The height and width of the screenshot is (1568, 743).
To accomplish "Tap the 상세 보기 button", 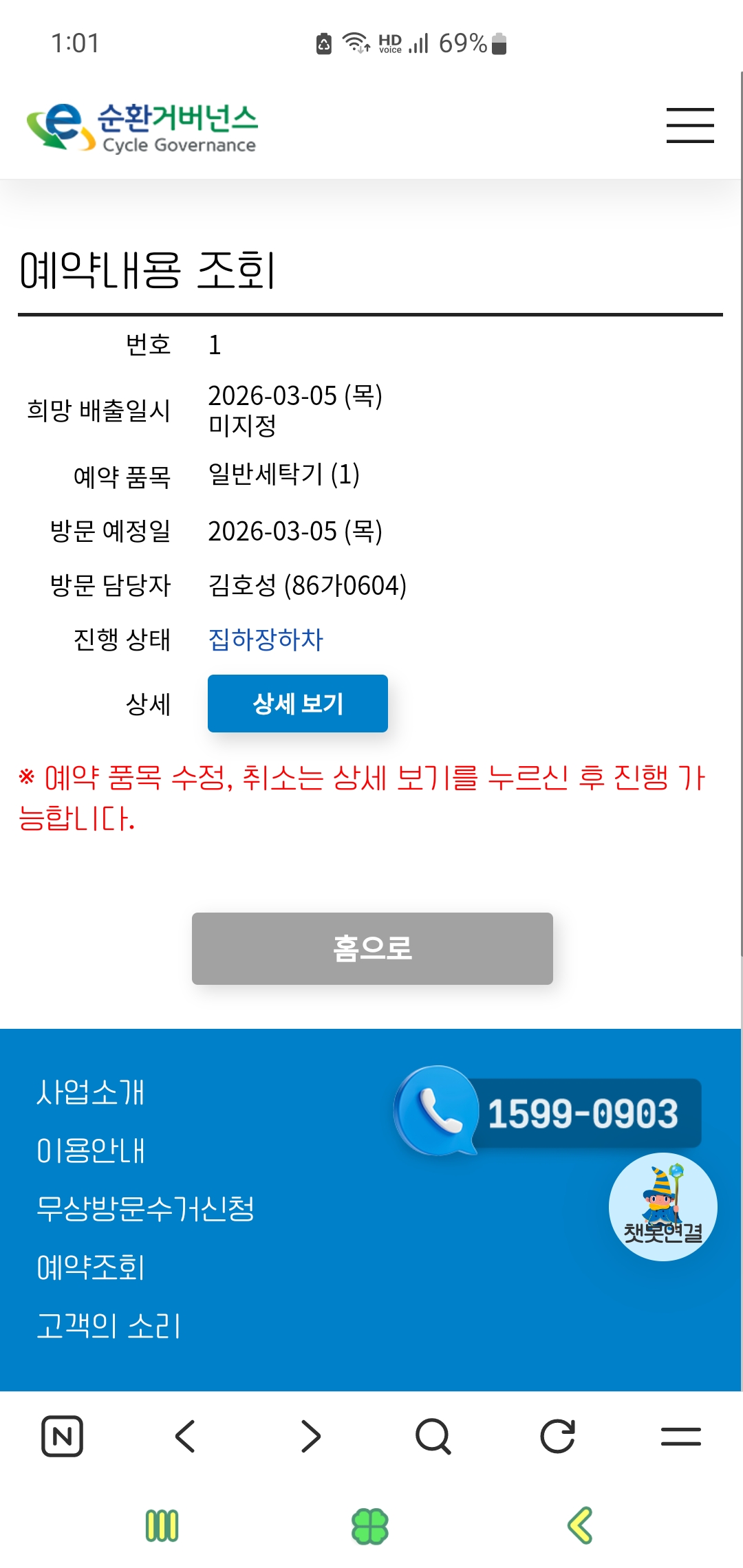I will pos(297,704).
